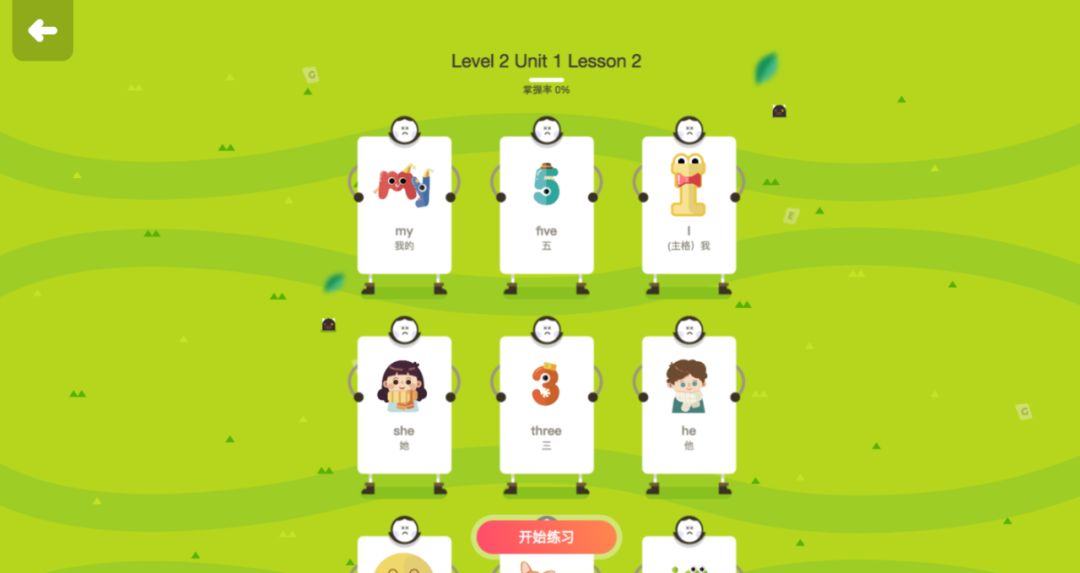Open the 'five' word card
This screenshot has width=1080, height=573.
(x=546, y=205)
